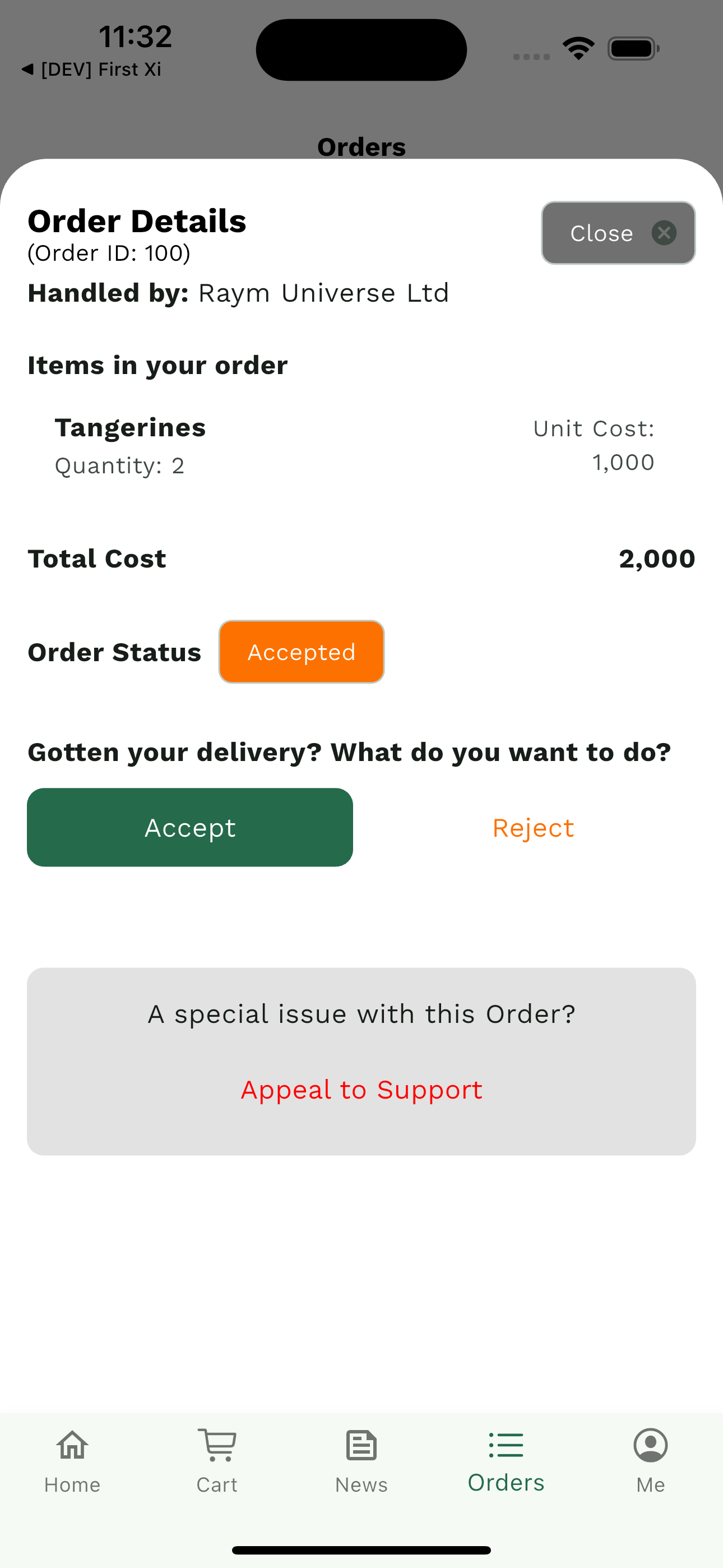Image resolution: width=723 pixels, height=1568 pixels.
Task: Tap the Accepted order status badge
Action: pyautogui.click(x=302, y=651)
